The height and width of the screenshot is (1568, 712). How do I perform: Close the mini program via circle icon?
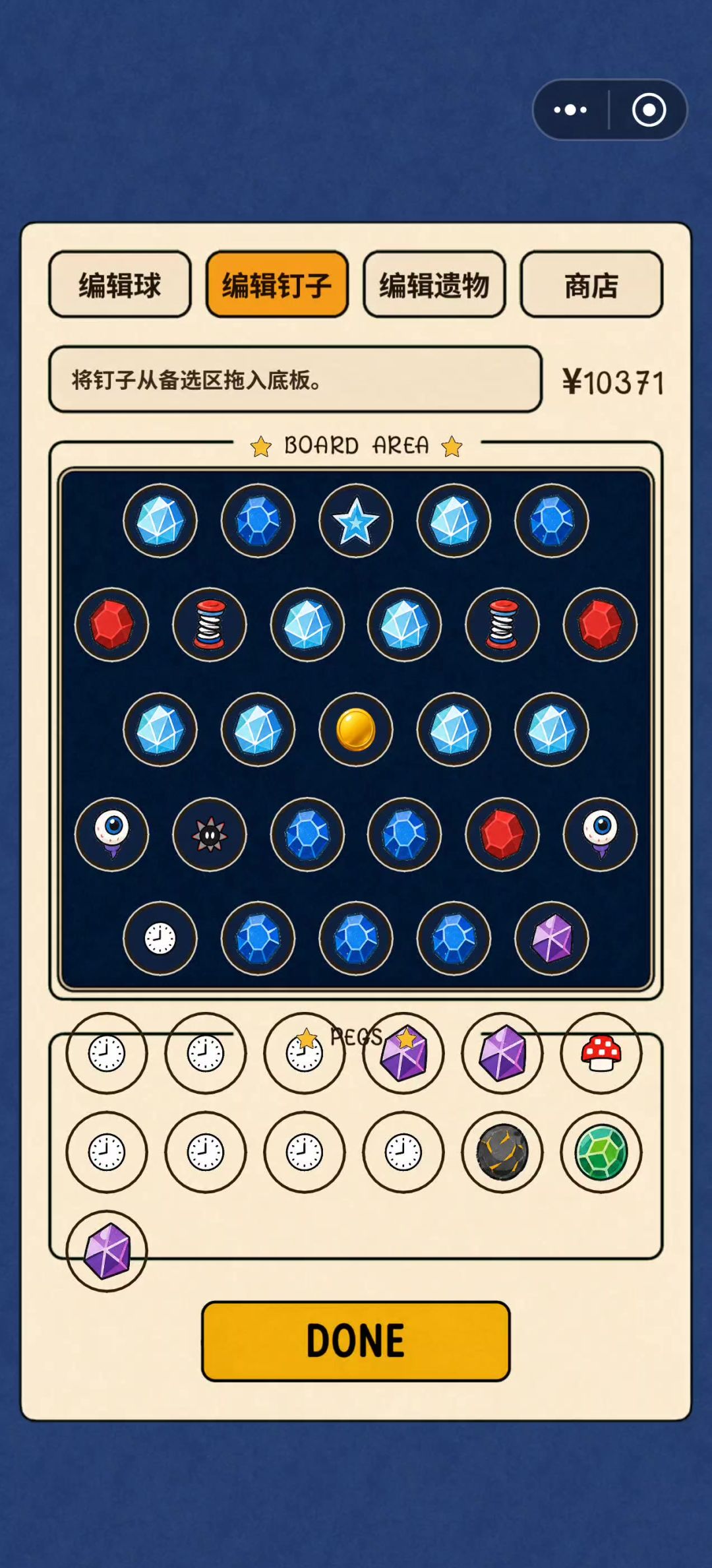pos(649,110)
